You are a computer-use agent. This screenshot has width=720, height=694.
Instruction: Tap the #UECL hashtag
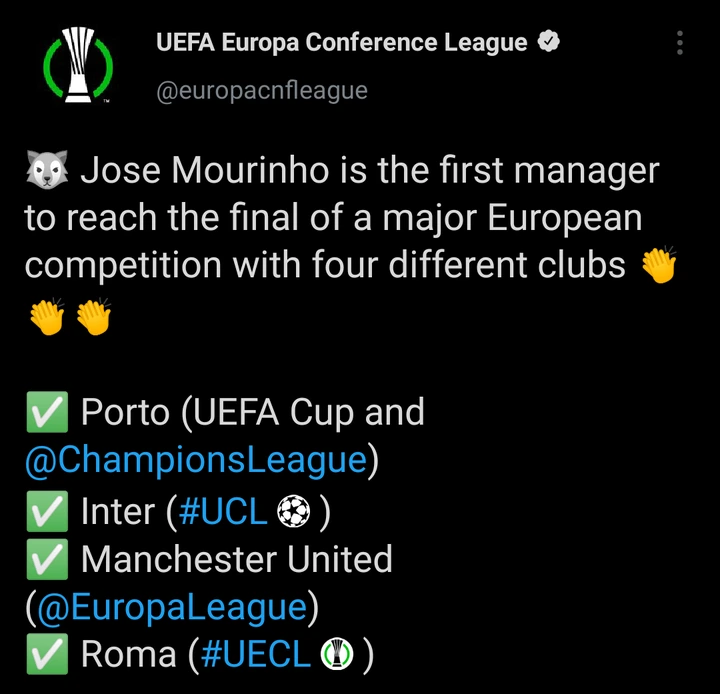(255, 655)
